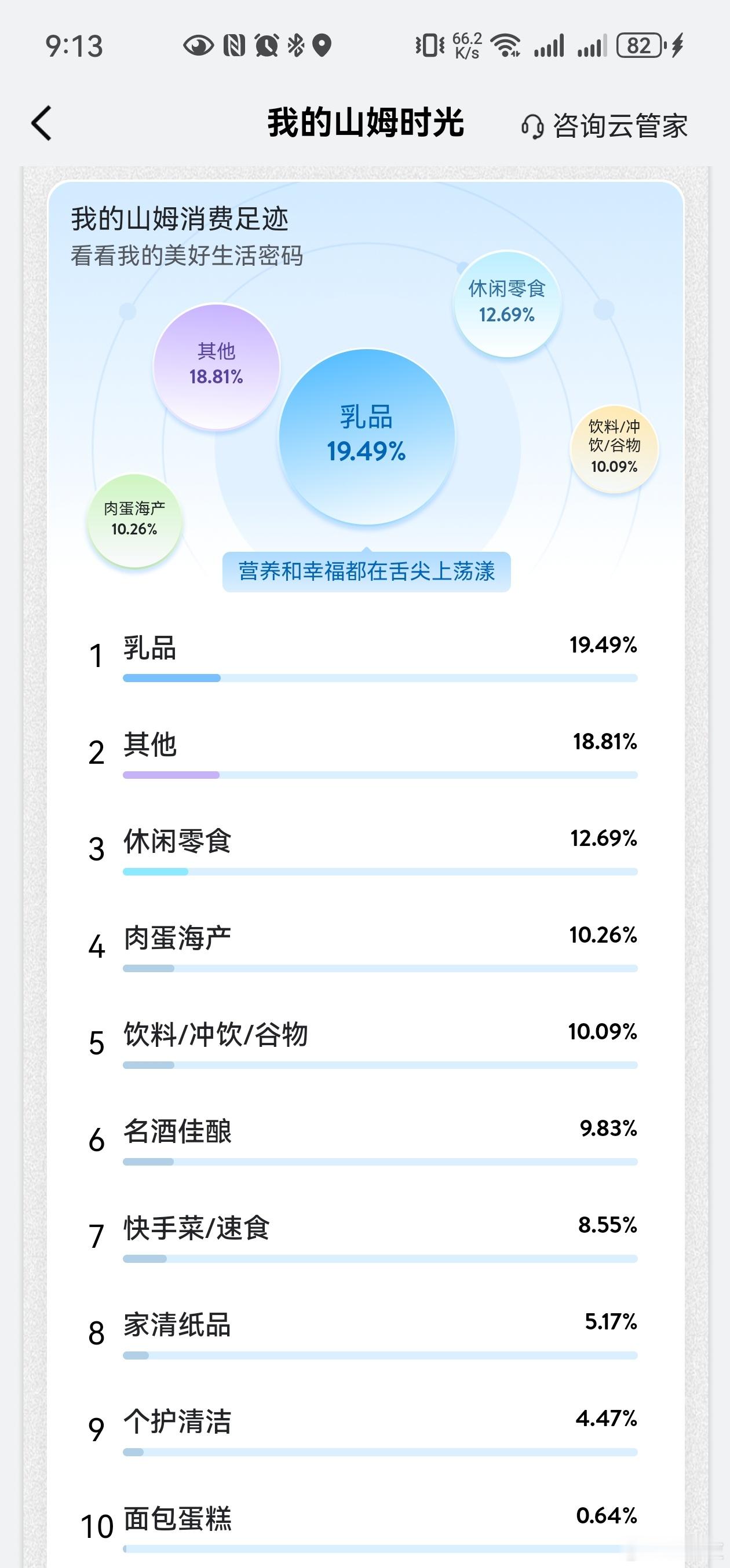Tap the Wi-Fi icon in status bar
This screenshot has width=730, height=1568.
[x=506, y=45]
